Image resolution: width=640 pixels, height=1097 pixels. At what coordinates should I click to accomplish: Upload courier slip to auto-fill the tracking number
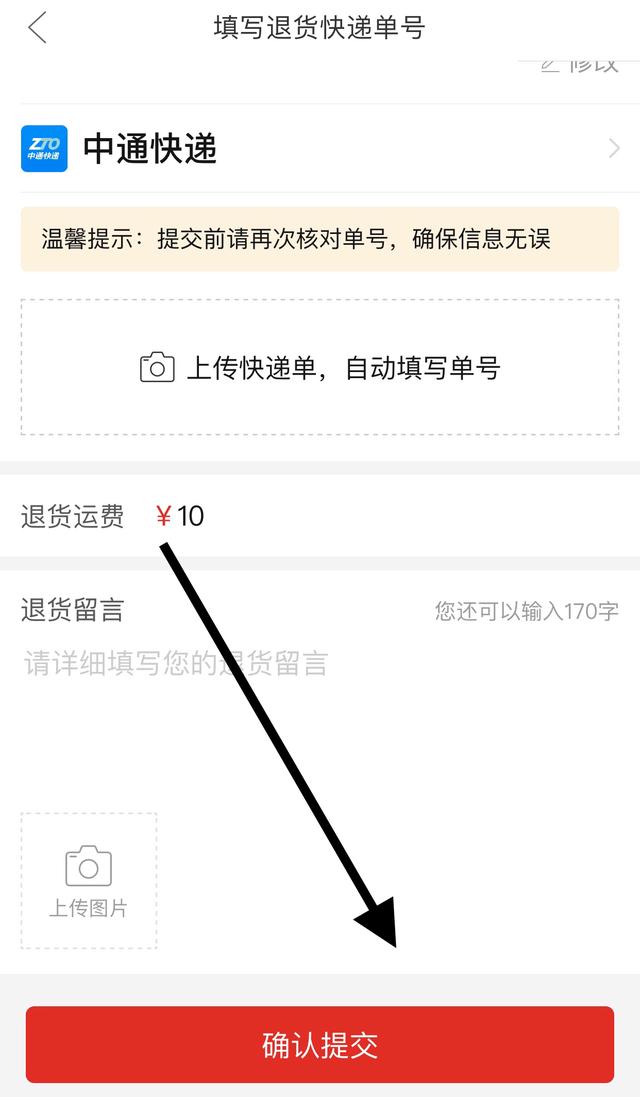[x=319, y=367]
